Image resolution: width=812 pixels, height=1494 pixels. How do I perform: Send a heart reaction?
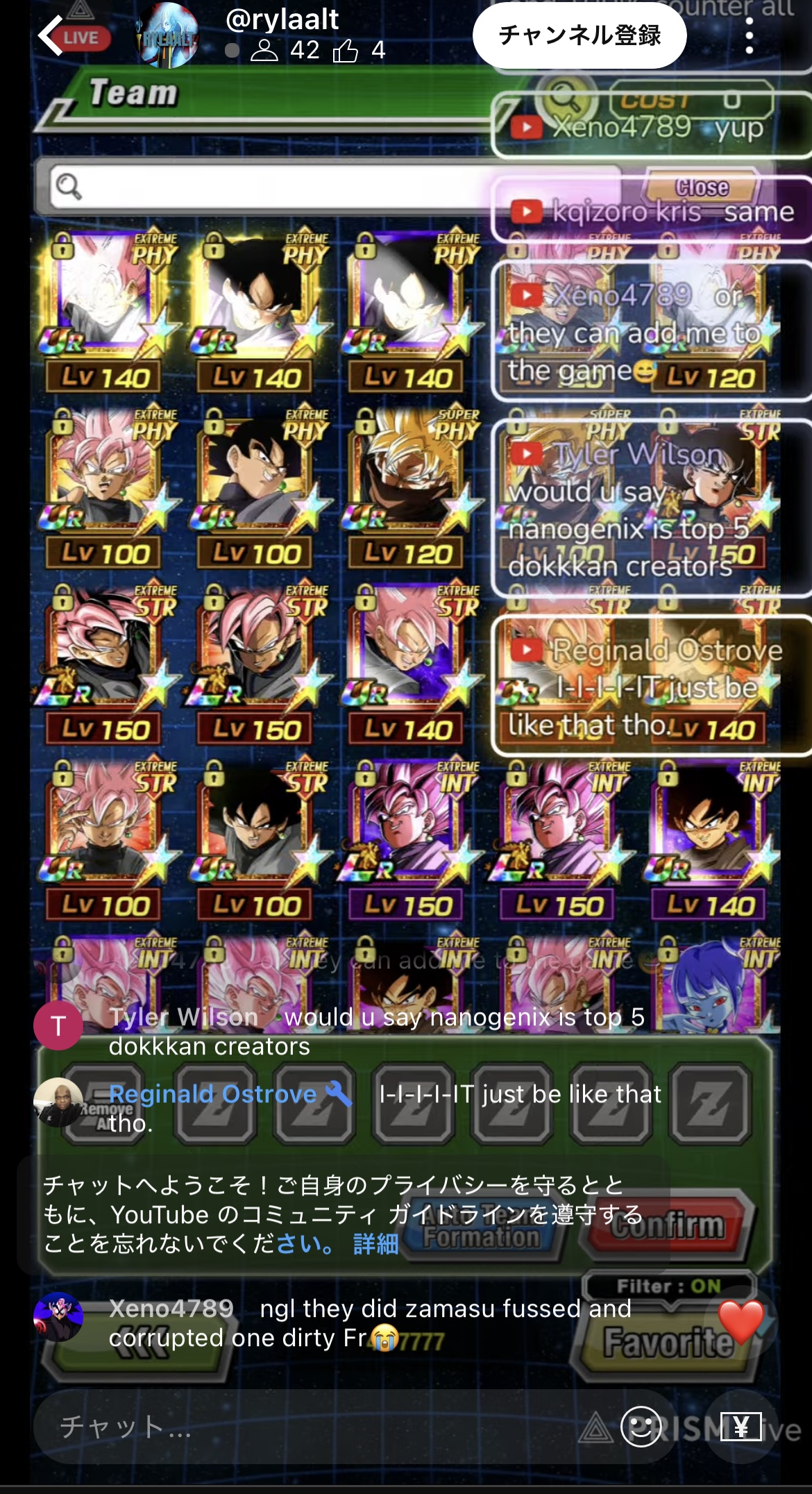740,1322
